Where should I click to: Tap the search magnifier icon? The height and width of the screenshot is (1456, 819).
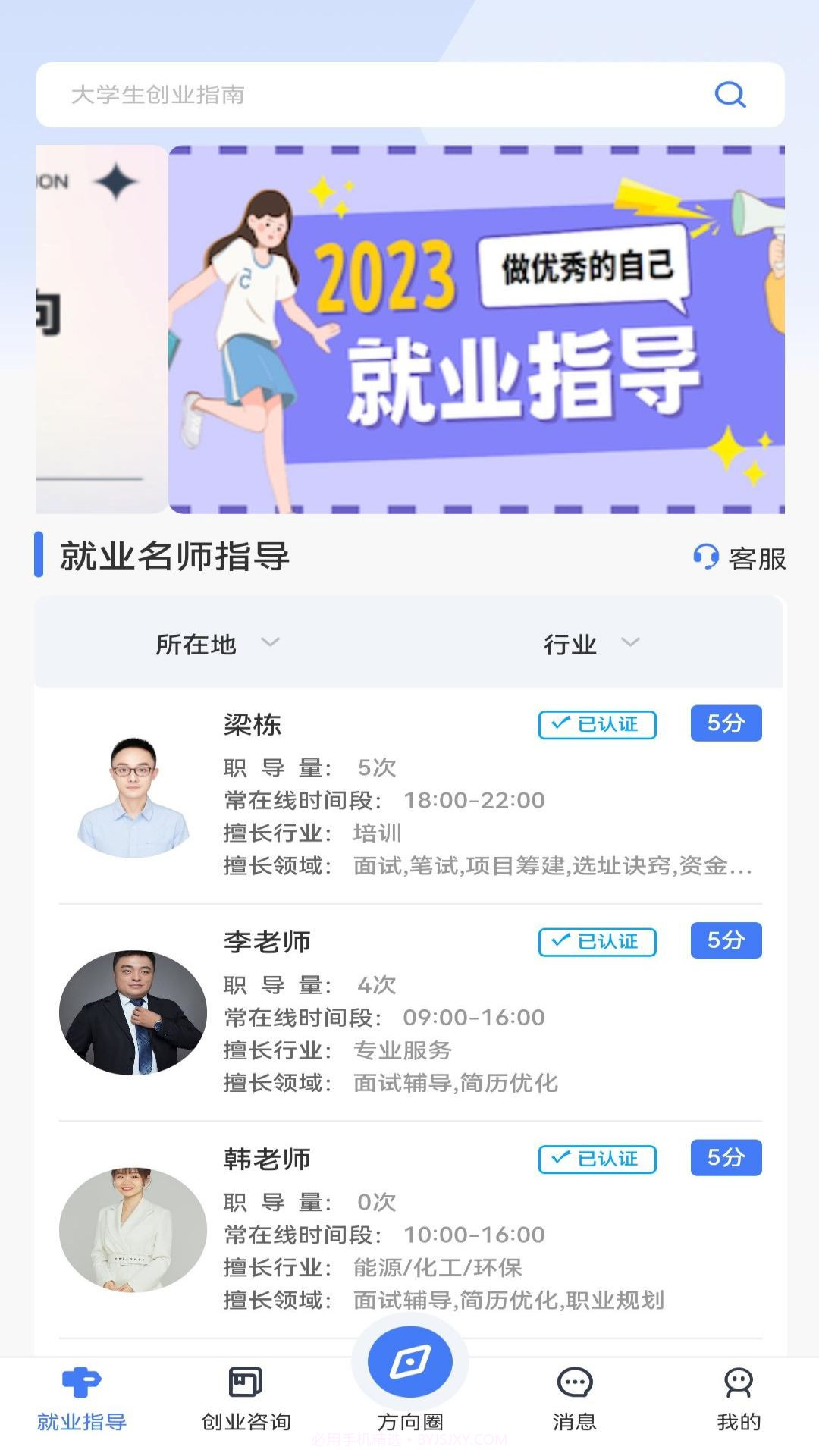pyautogui.click(x=729, y=94)
